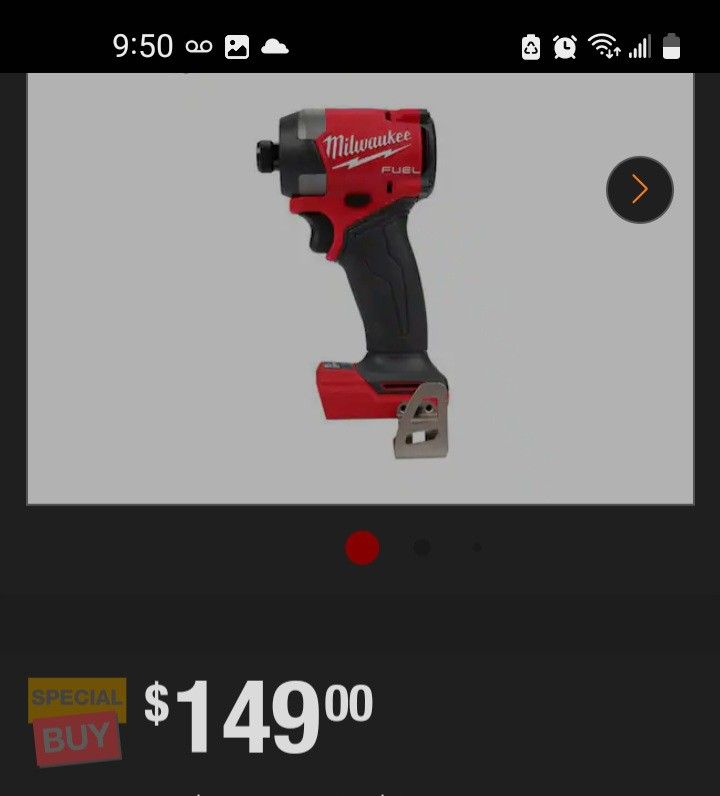This screenshot has width=720, height=796.
Task: Open the screenshot notification icon
Action: click(236, 46)
